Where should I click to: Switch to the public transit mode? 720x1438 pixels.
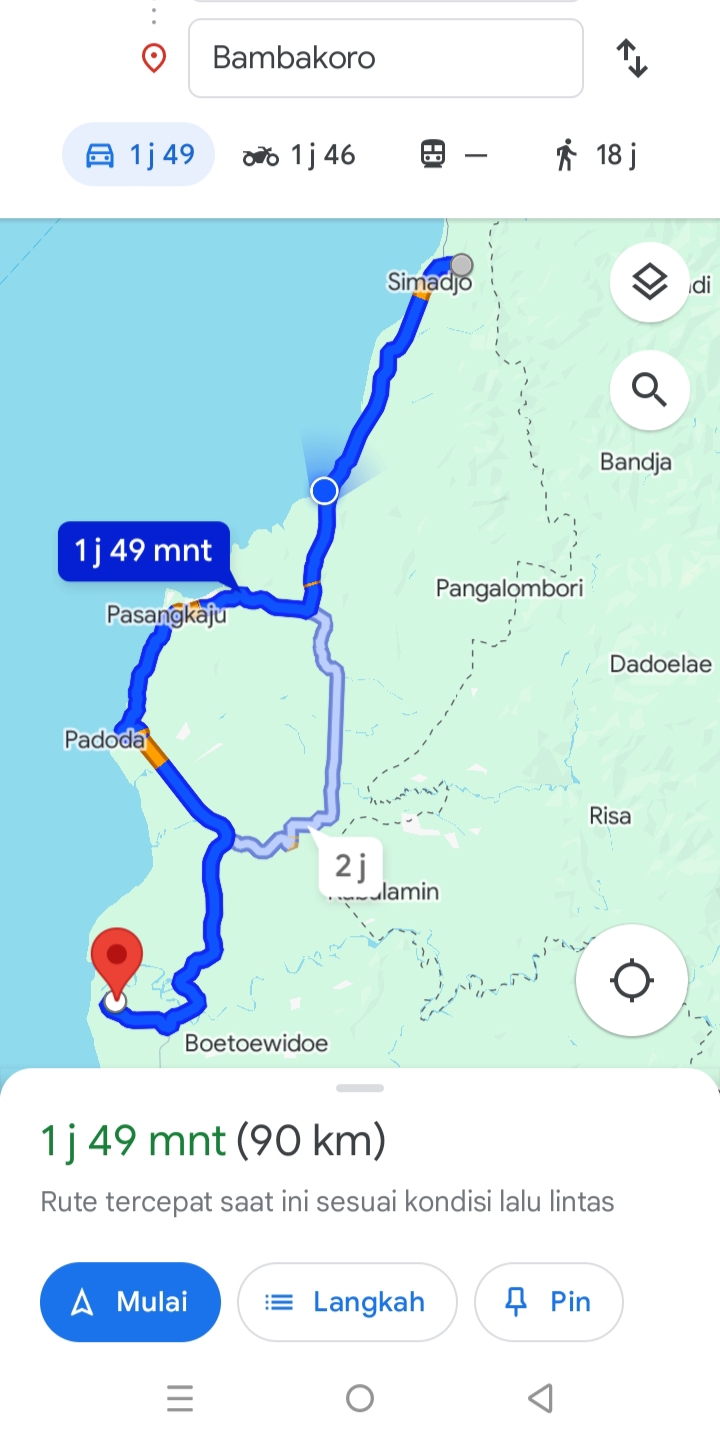[453, 155]
